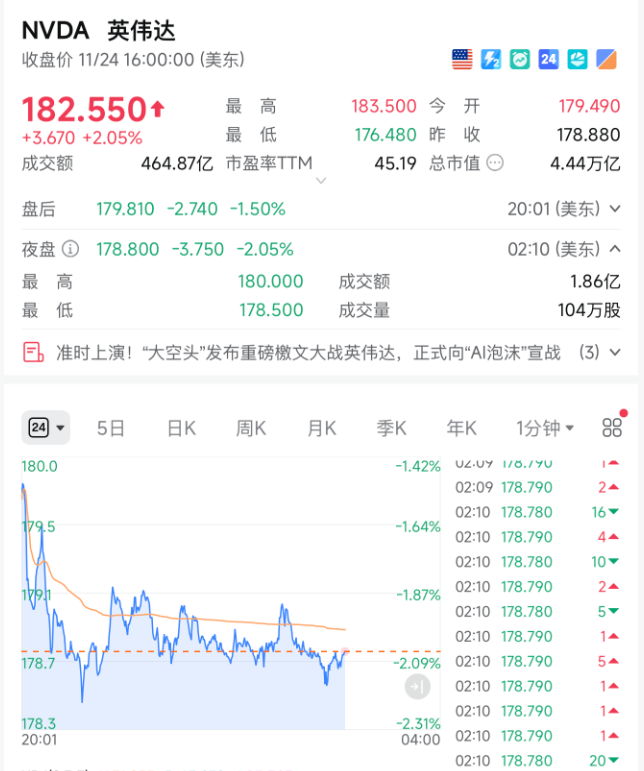The height and width of the screenshot is (771, 644).
Task: Open the chart tools grid icon
Action: click(x=612, y=428)
